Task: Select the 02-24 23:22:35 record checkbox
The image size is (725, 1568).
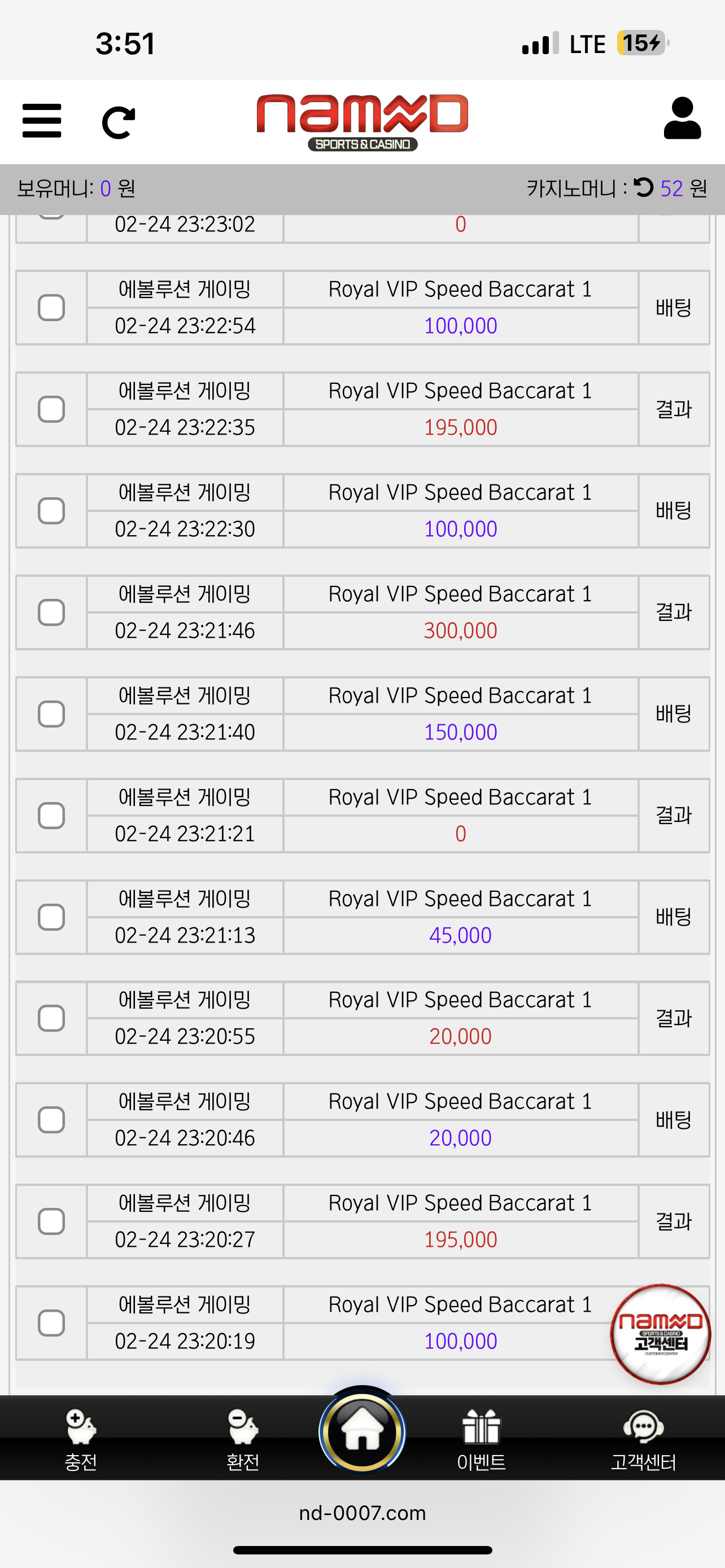Action: 51,409
